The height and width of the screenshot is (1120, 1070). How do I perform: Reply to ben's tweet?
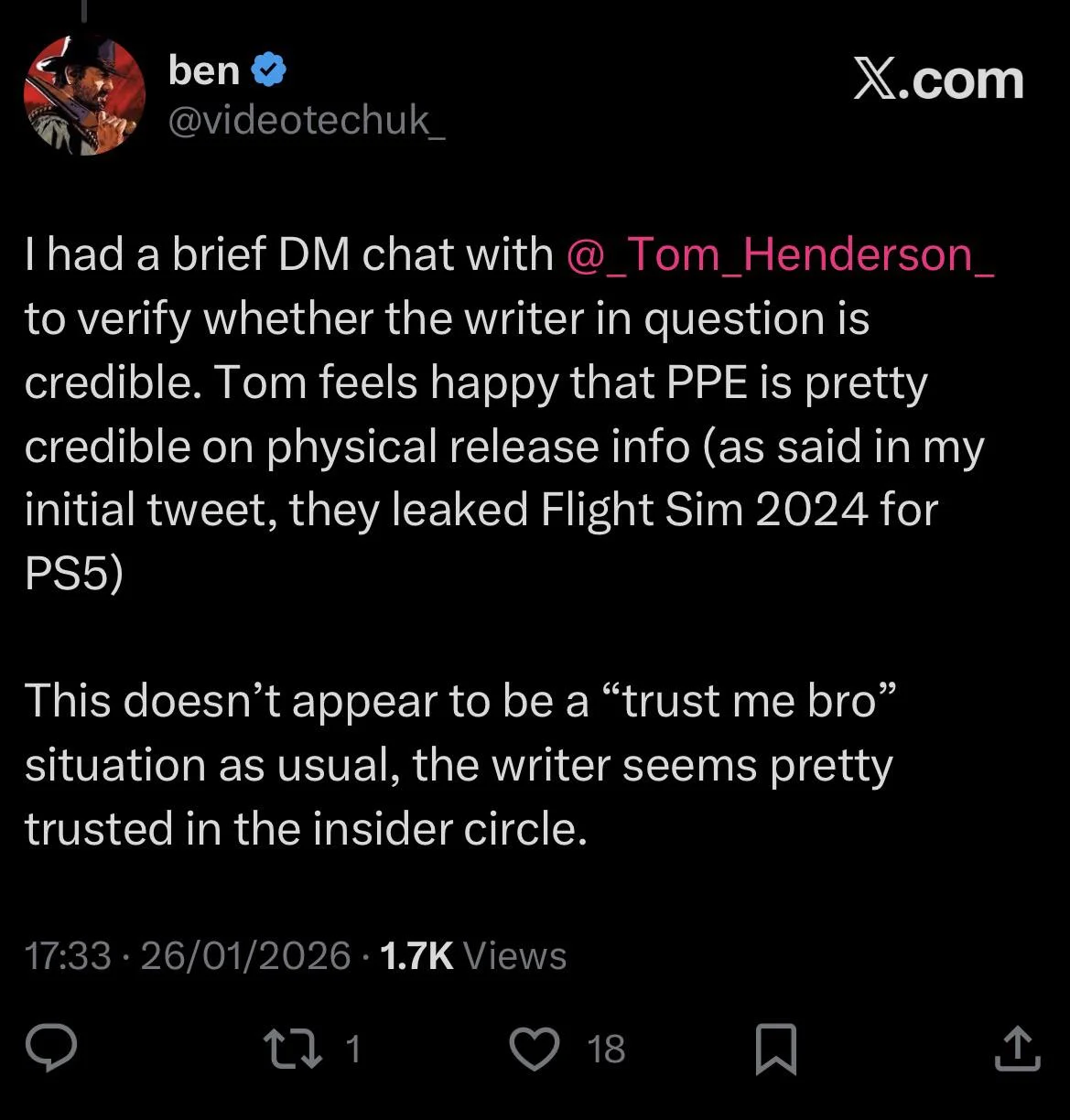pyautogui.click(x=50, y=1049)
